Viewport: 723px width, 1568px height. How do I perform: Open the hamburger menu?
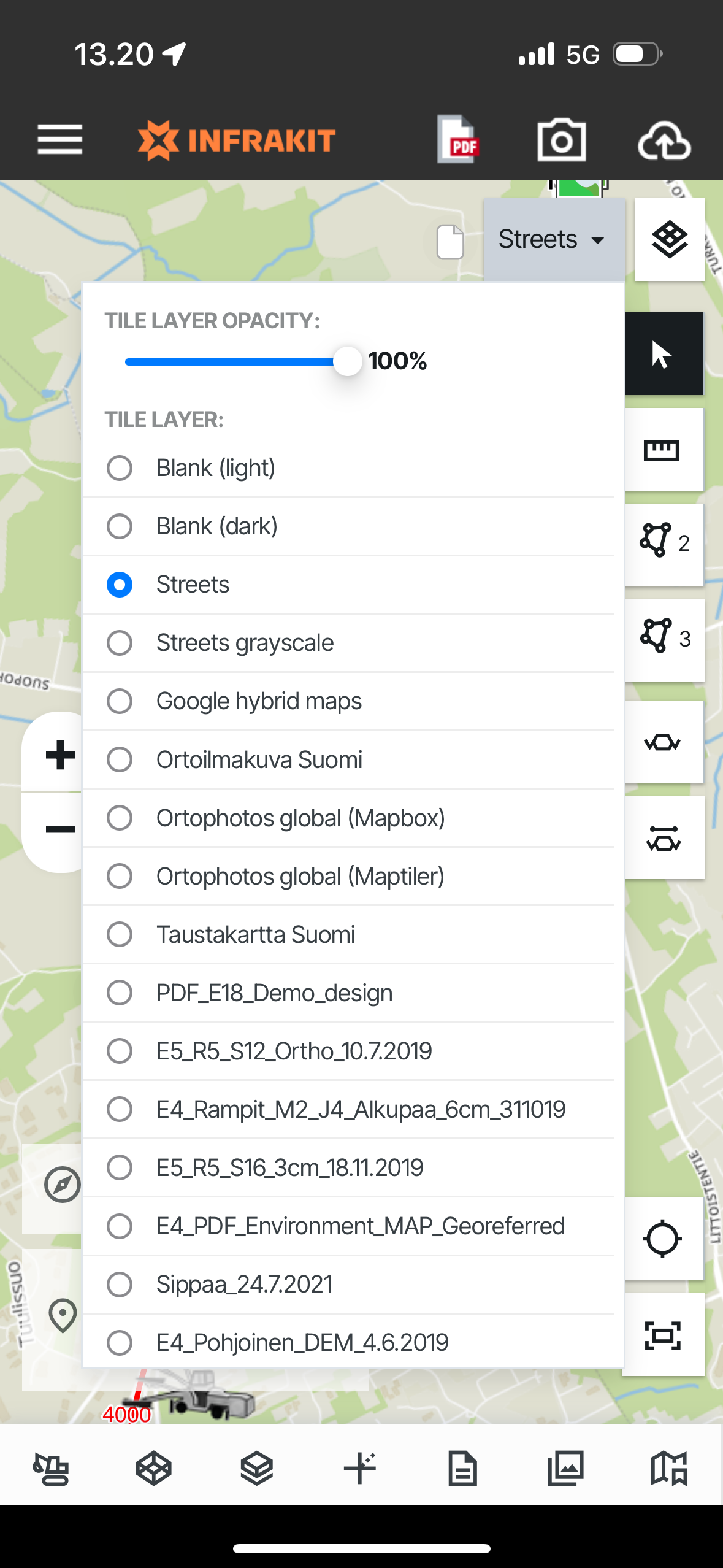59,139
